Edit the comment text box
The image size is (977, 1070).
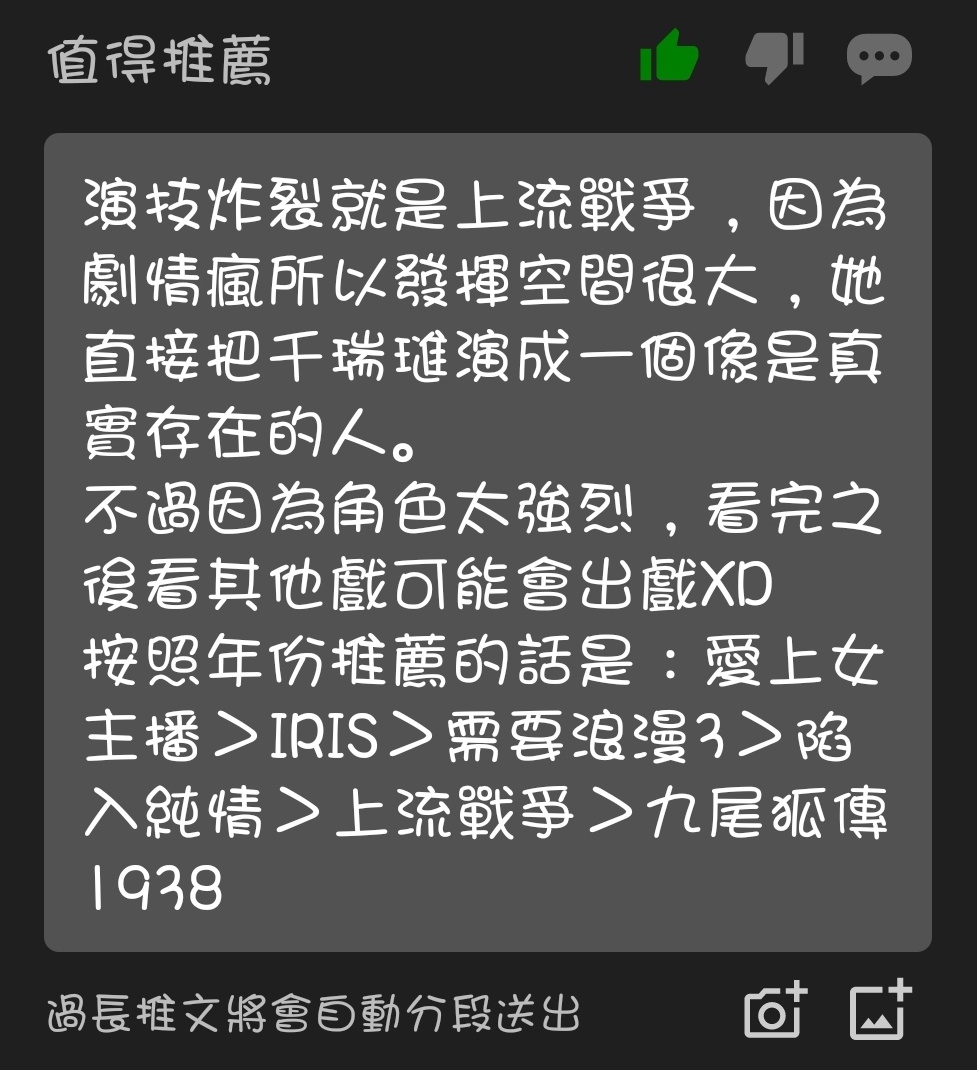(x=487, y=542)
